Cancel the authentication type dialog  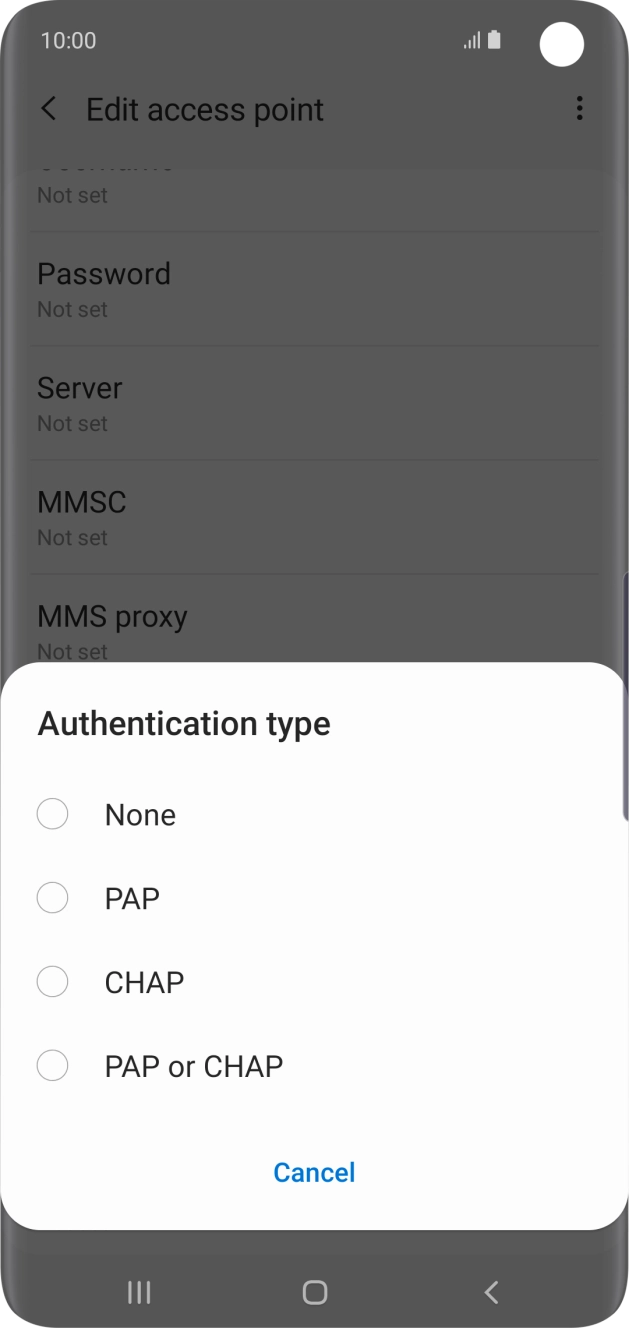[x=314, y=1172]
